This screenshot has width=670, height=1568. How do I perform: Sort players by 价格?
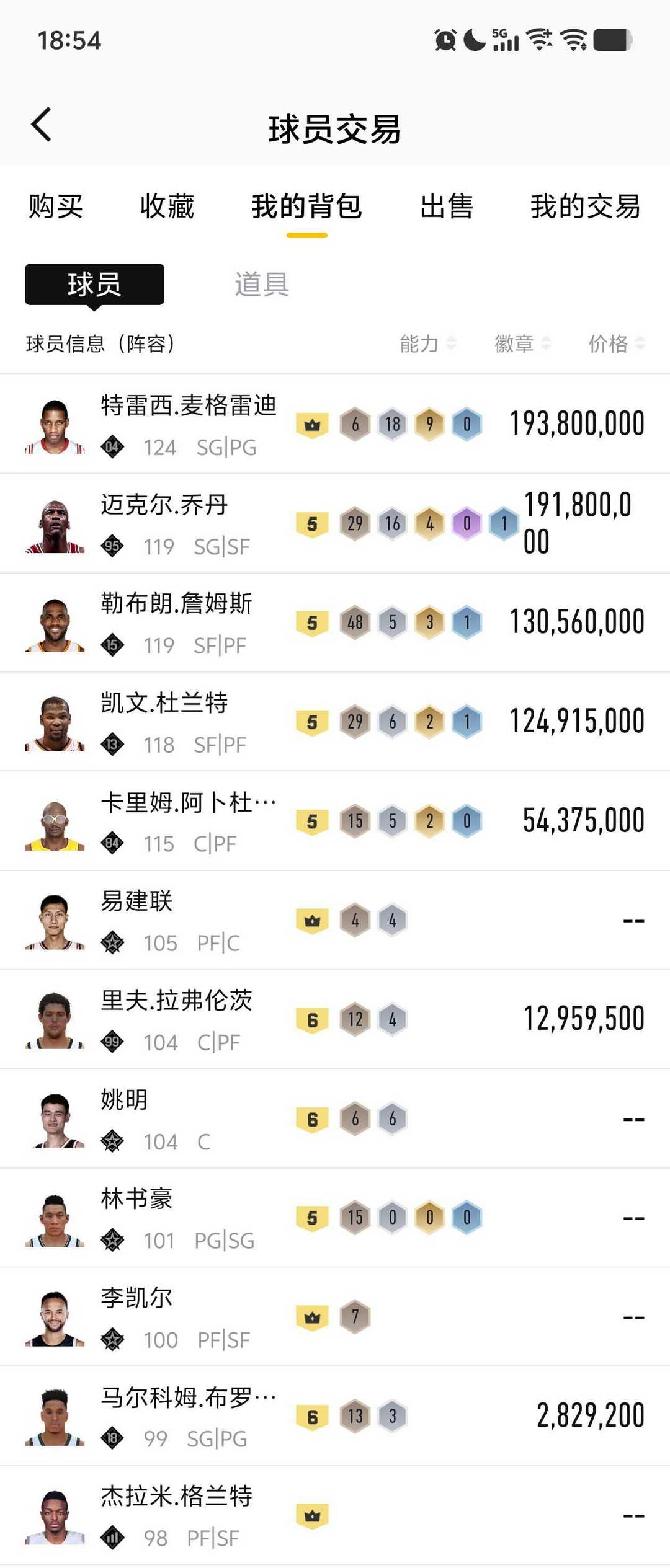(x=616, y=343)
